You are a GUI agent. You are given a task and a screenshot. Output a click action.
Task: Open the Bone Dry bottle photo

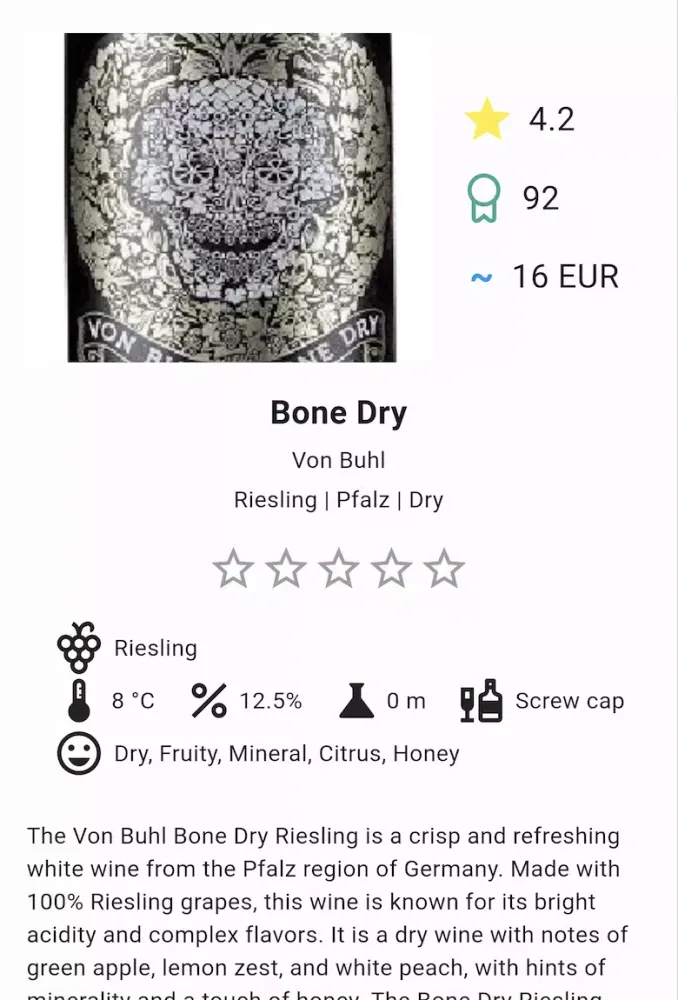point(231,197)
